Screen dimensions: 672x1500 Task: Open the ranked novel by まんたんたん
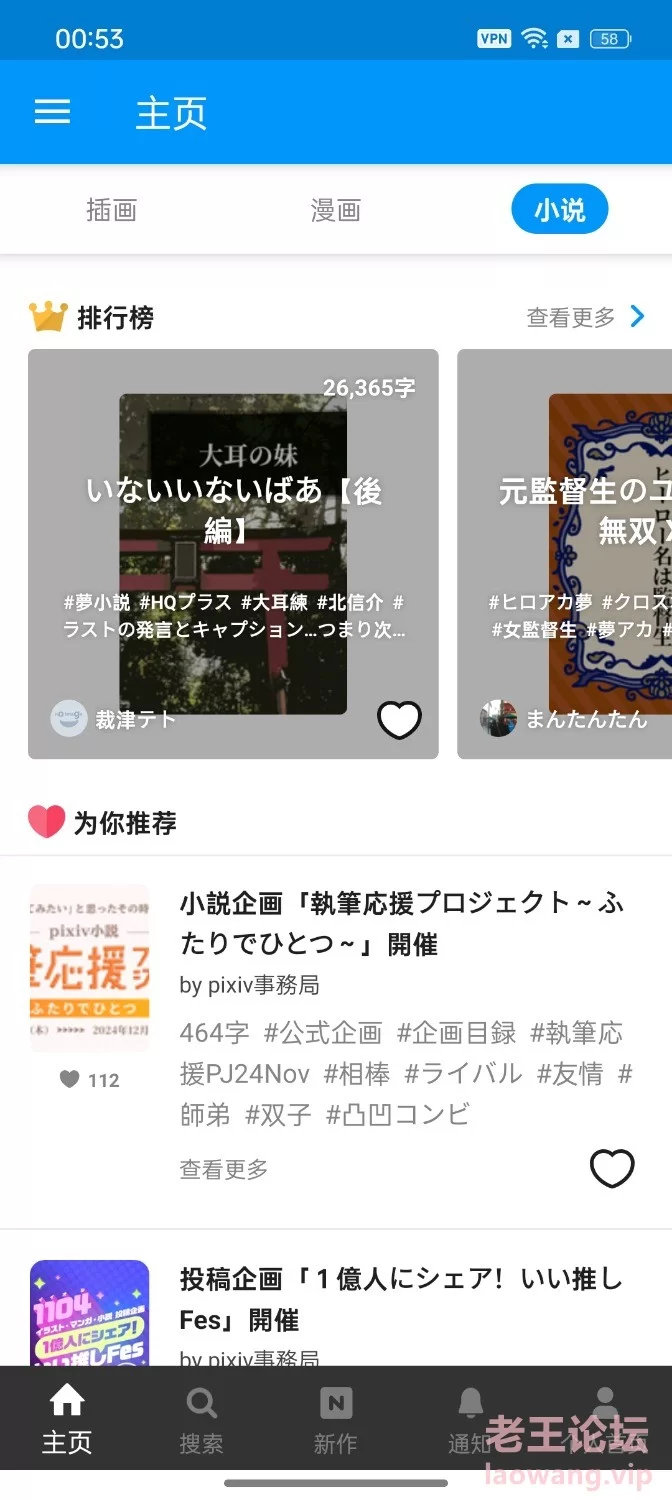(x=565, y=554)
